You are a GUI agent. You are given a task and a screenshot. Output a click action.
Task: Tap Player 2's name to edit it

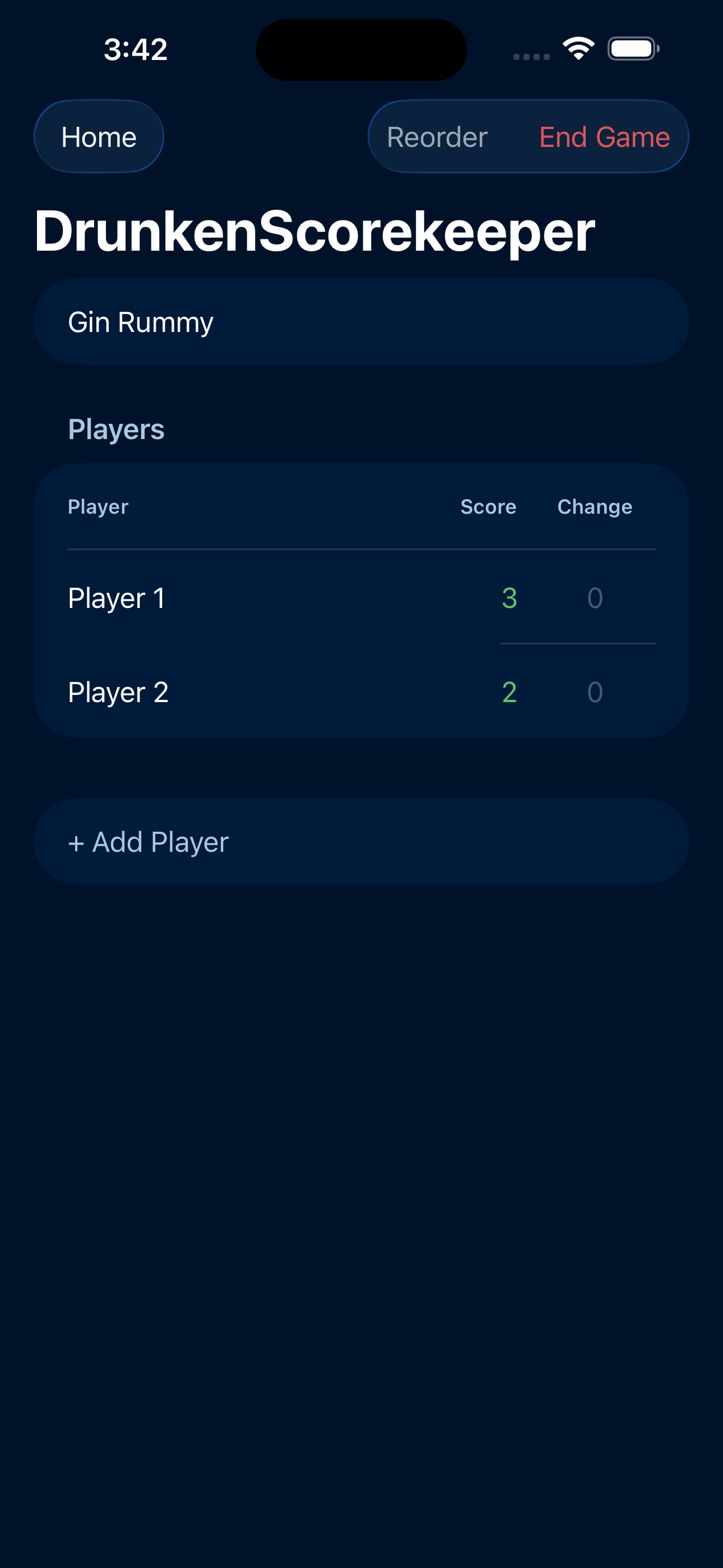[118, 691]
